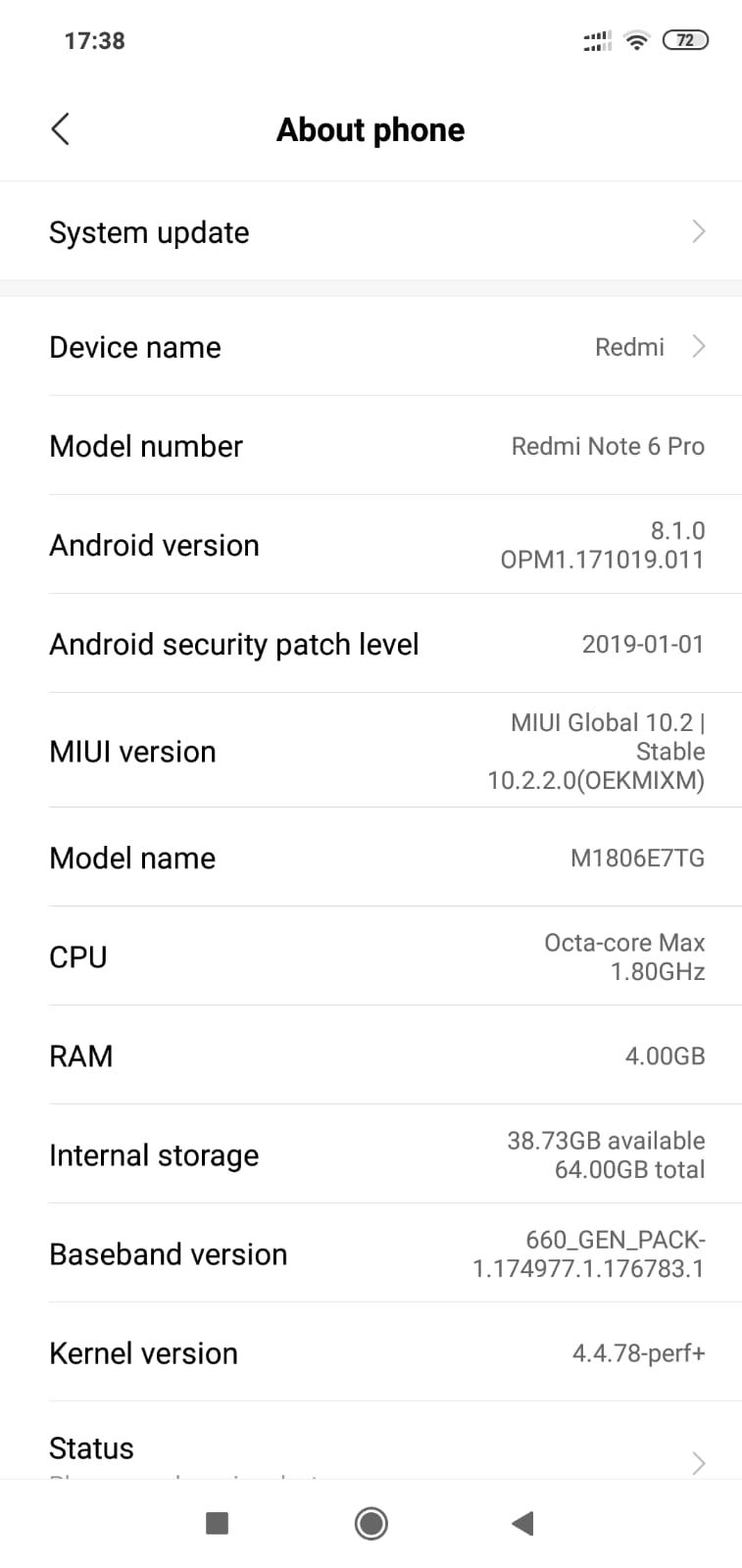The width and height of the screenshot is (742, 1568).
Task: Tap the Kernel version row
Action: coord(371,1352)
